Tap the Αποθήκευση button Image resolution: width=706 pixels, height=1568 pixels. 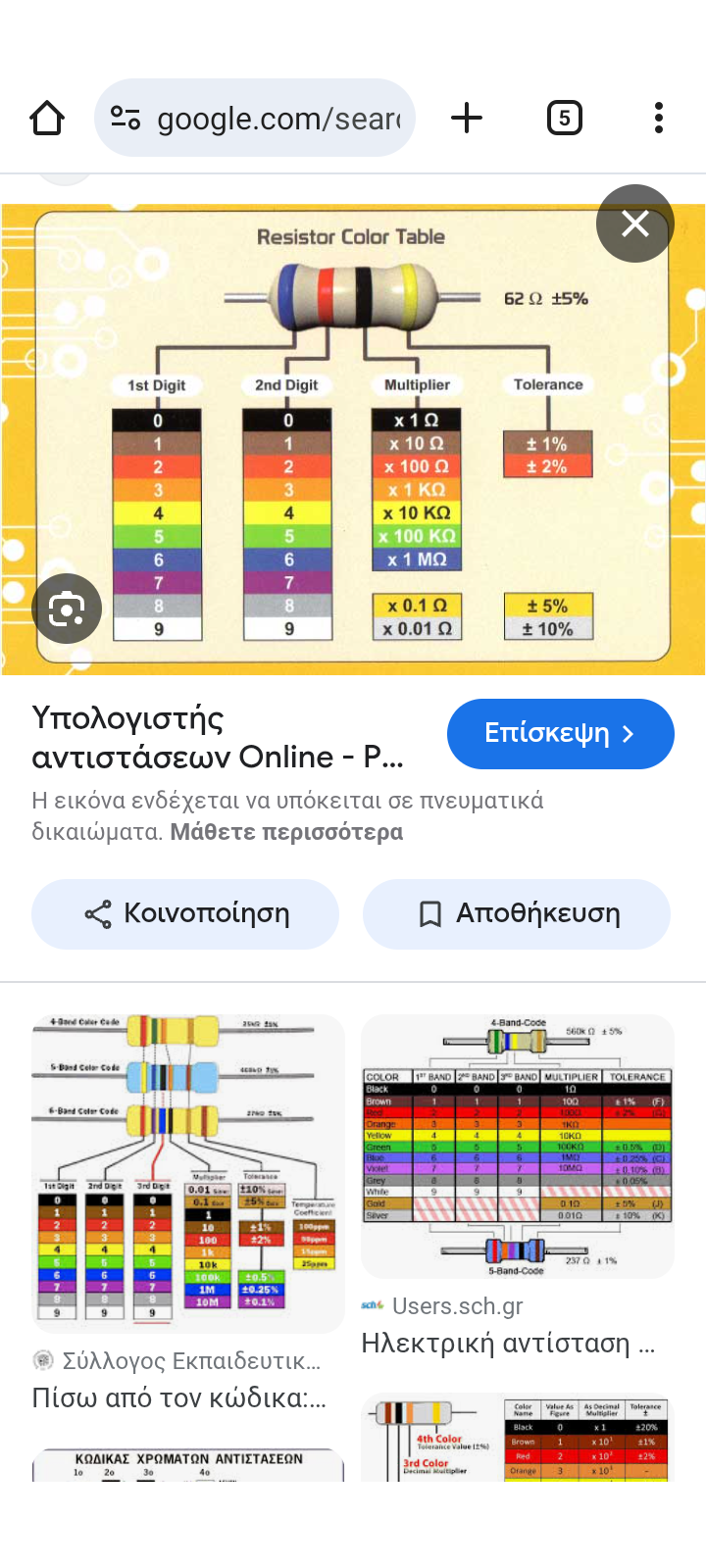tap(517, 913)
